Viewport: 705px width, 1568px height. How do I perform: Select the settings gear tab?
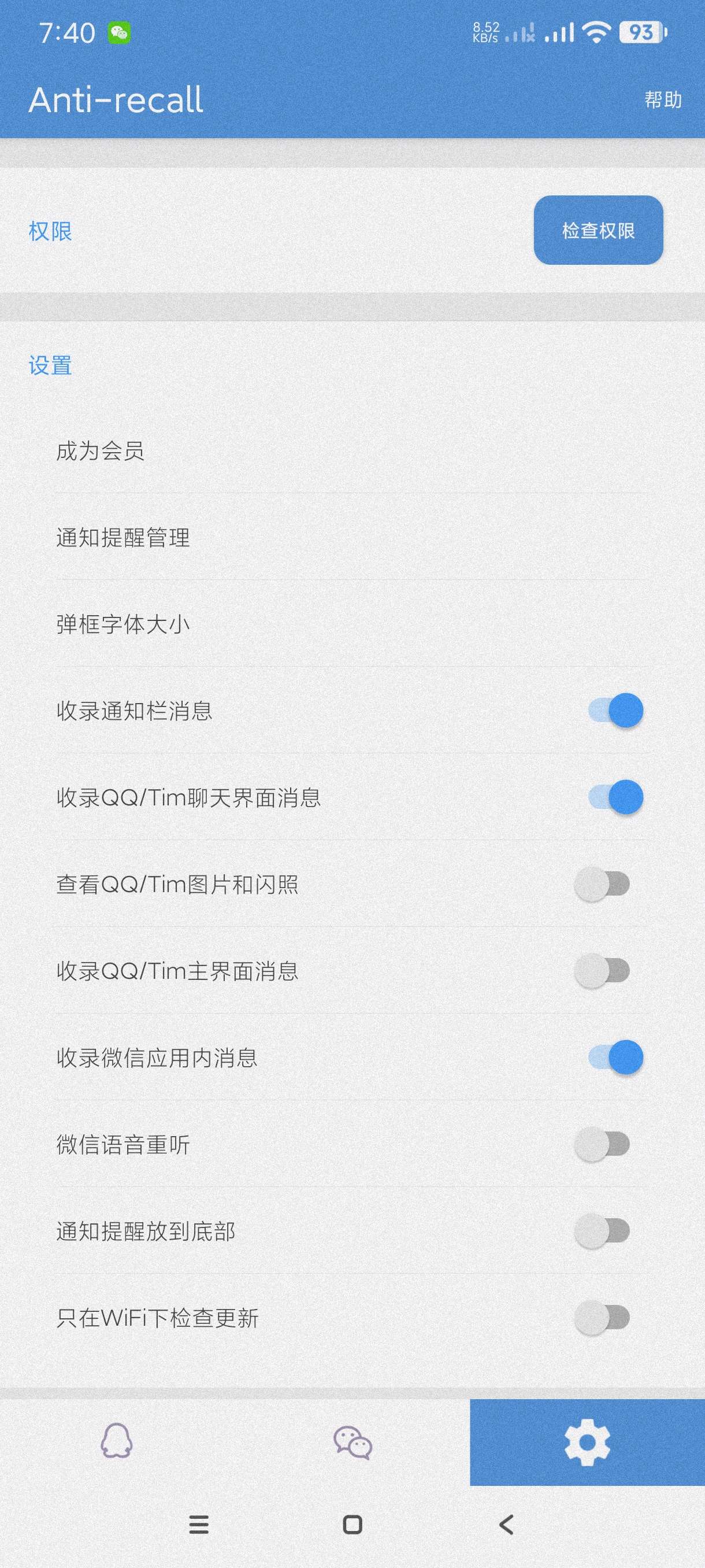tap(587, 1441)
